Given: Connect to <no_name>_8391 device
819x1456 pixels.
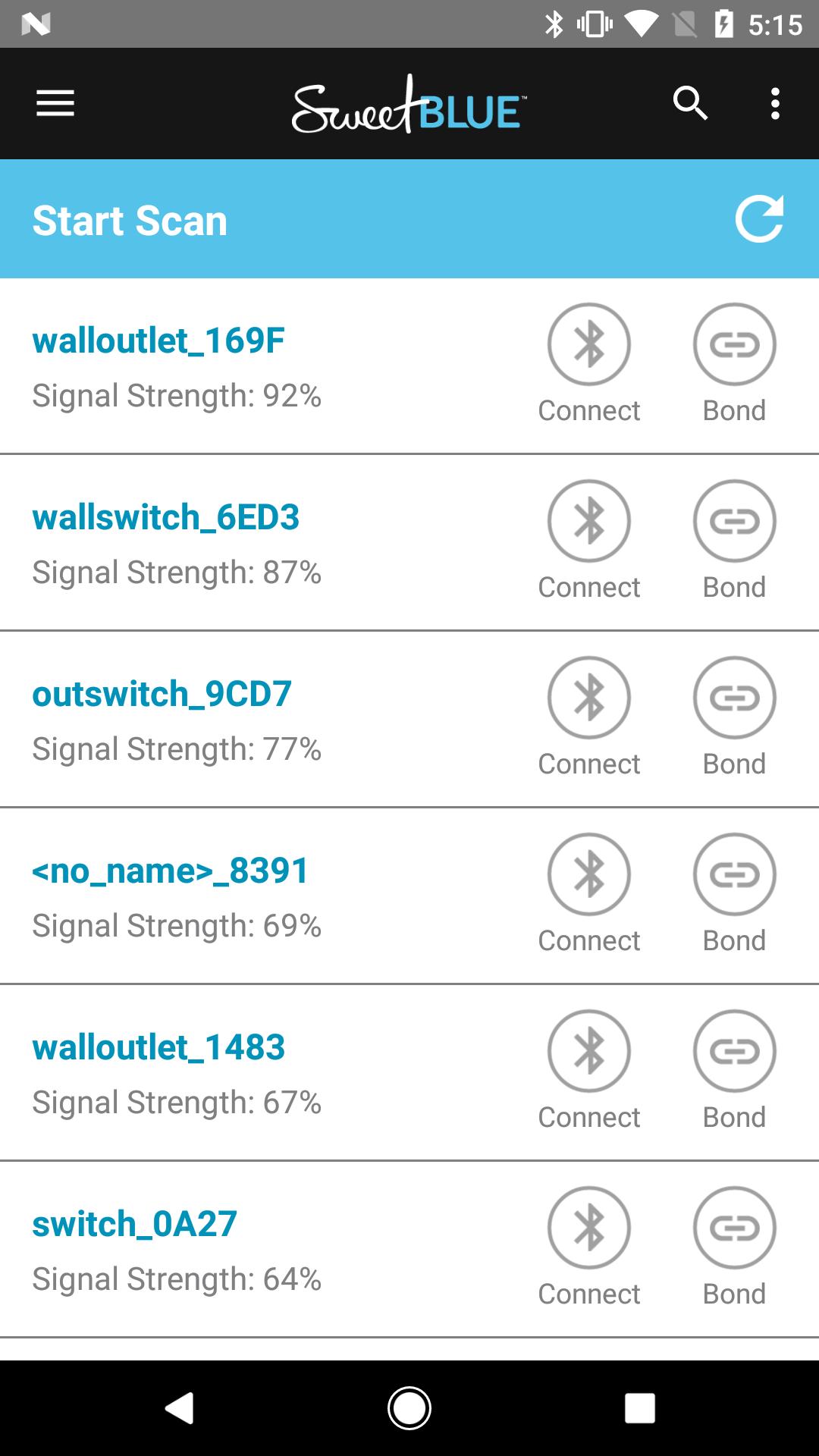Looking at the screenshot, I should (x=589, y=875).
